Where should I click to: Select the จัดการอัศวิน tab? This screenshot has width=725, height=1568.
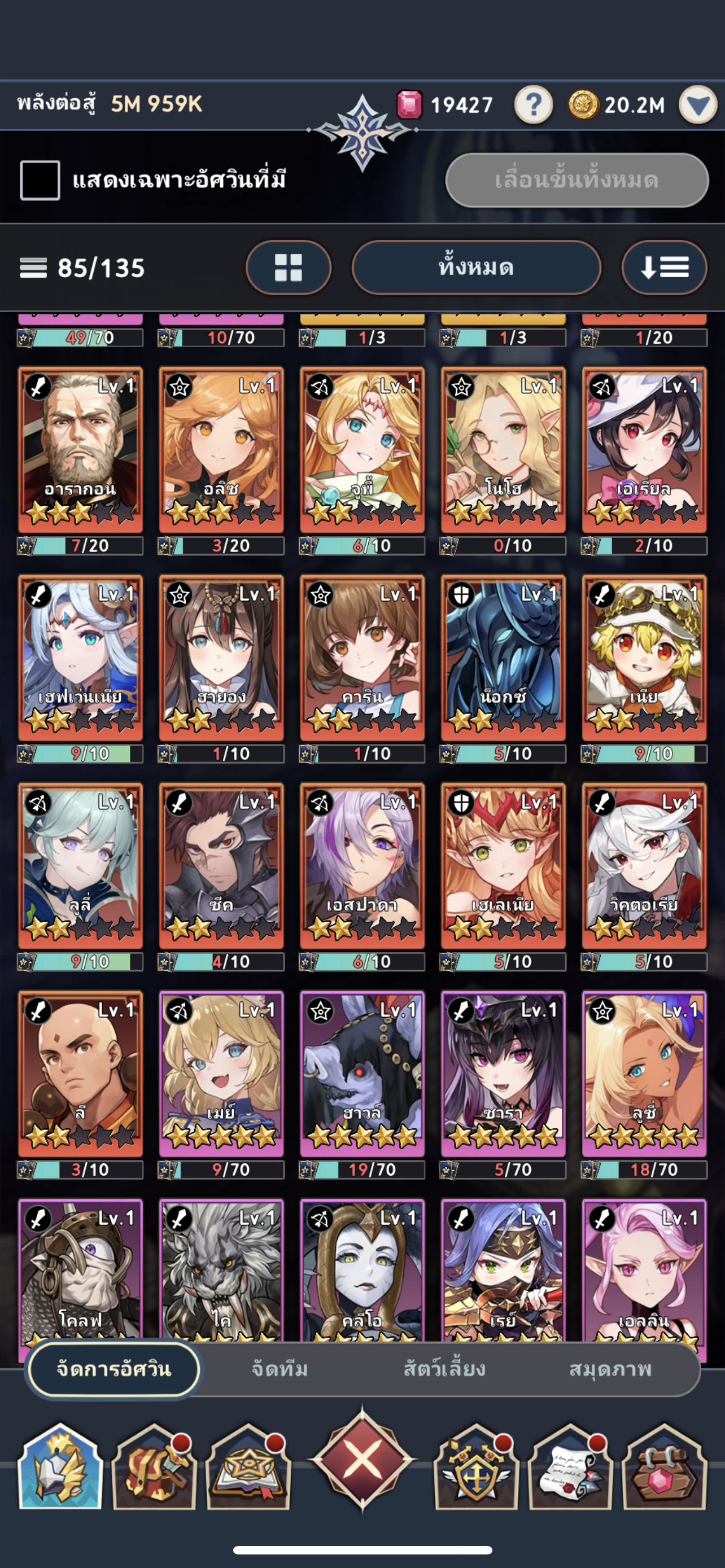[x=114, y=1369]
